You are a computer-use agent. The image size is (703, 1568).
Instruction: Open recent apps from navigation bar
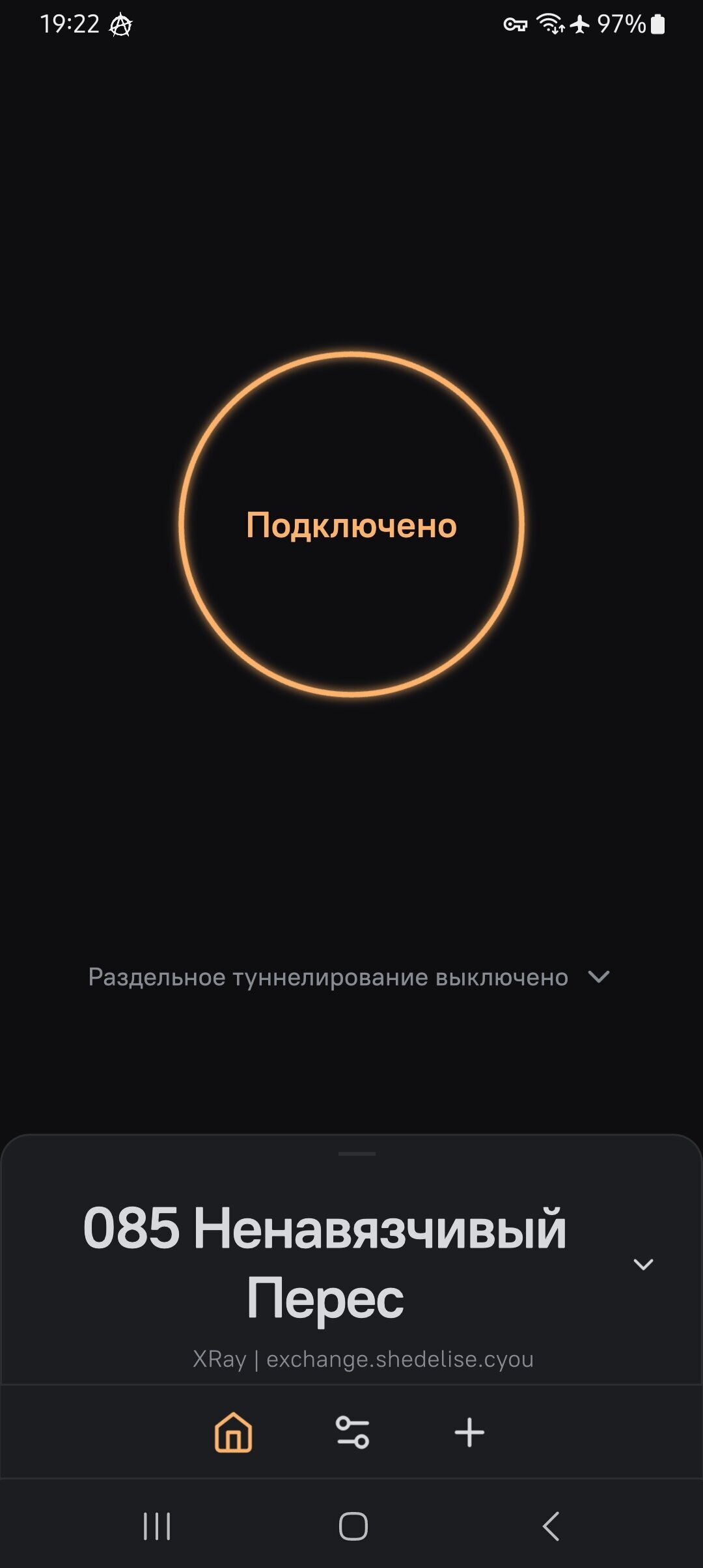point(157,1526)
